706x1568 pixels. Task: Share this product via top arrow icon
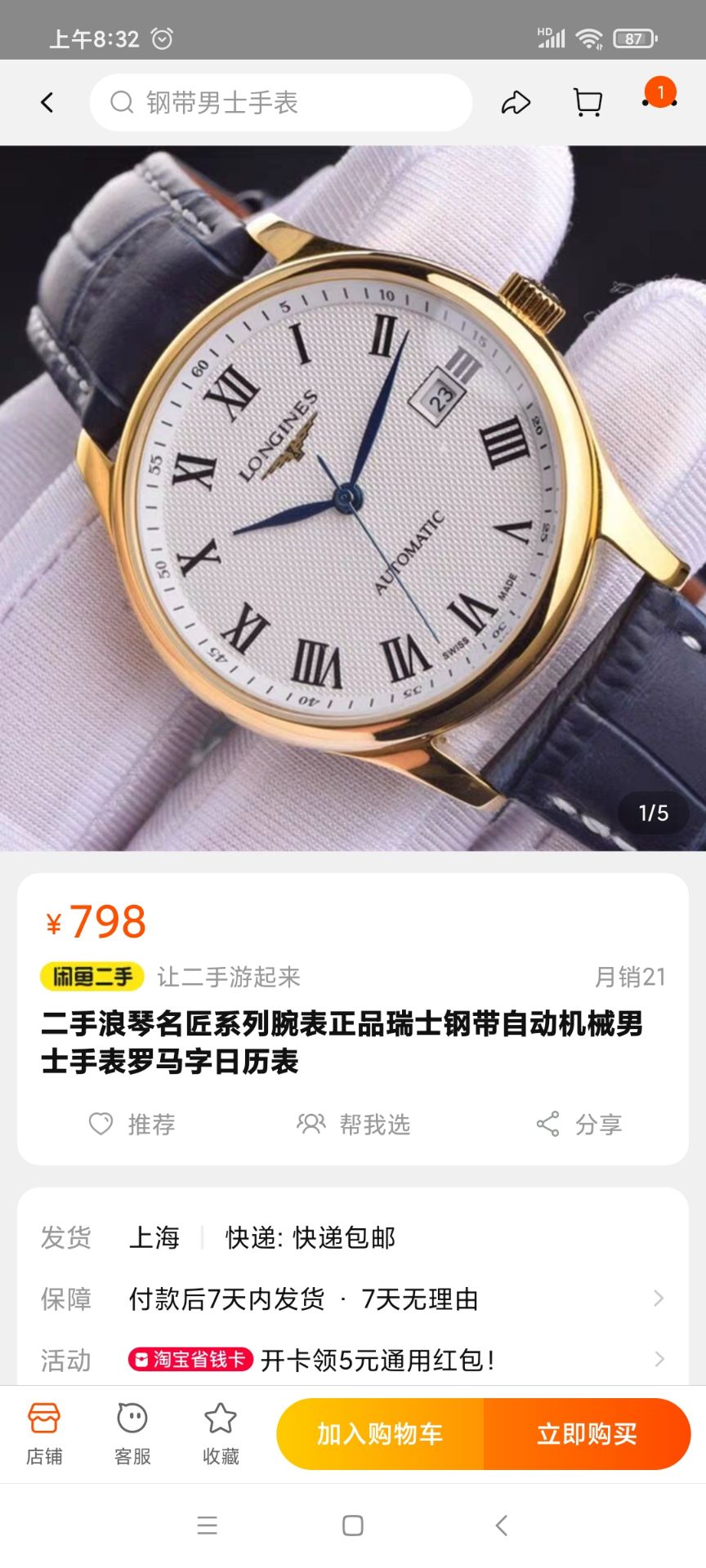tap(516, 103)
